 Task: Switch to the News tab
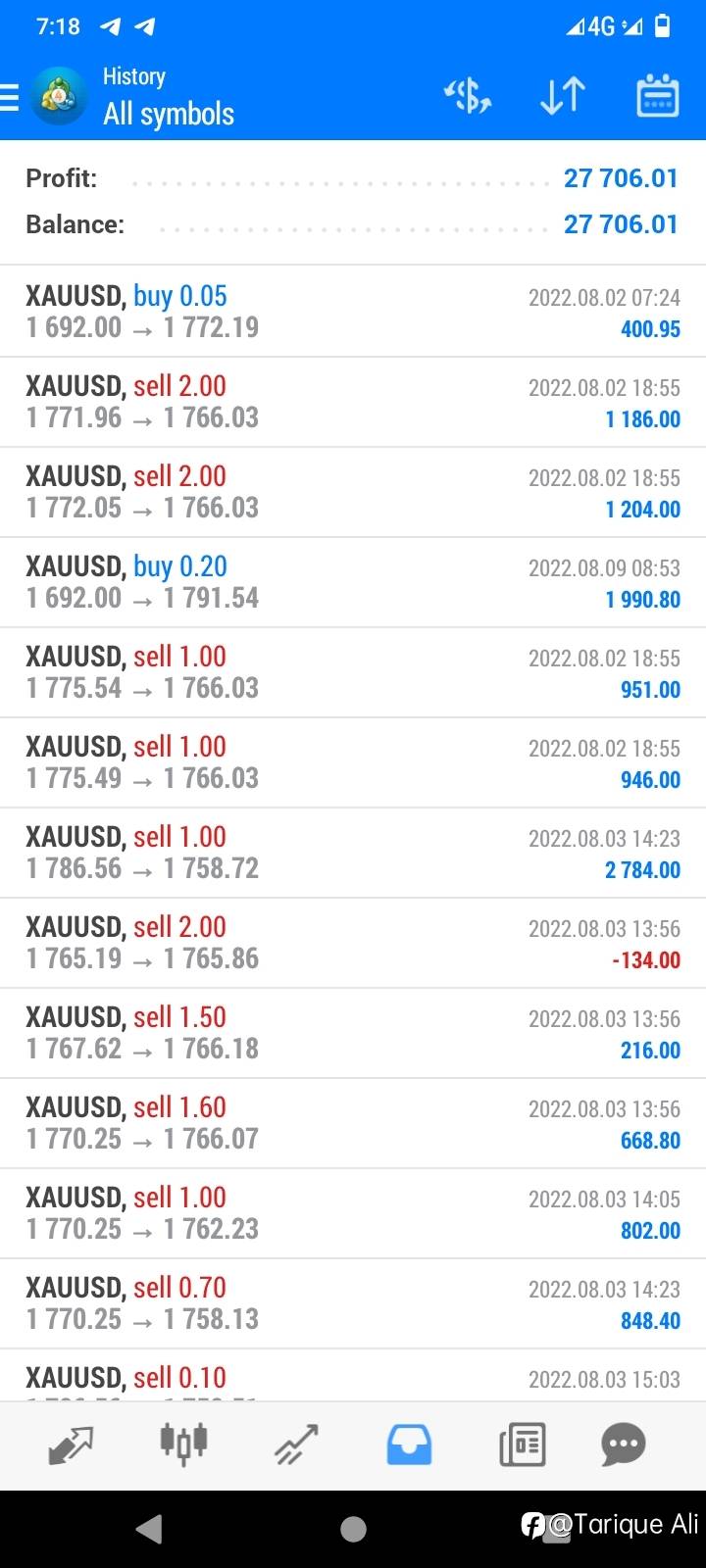coord(523,1445)
